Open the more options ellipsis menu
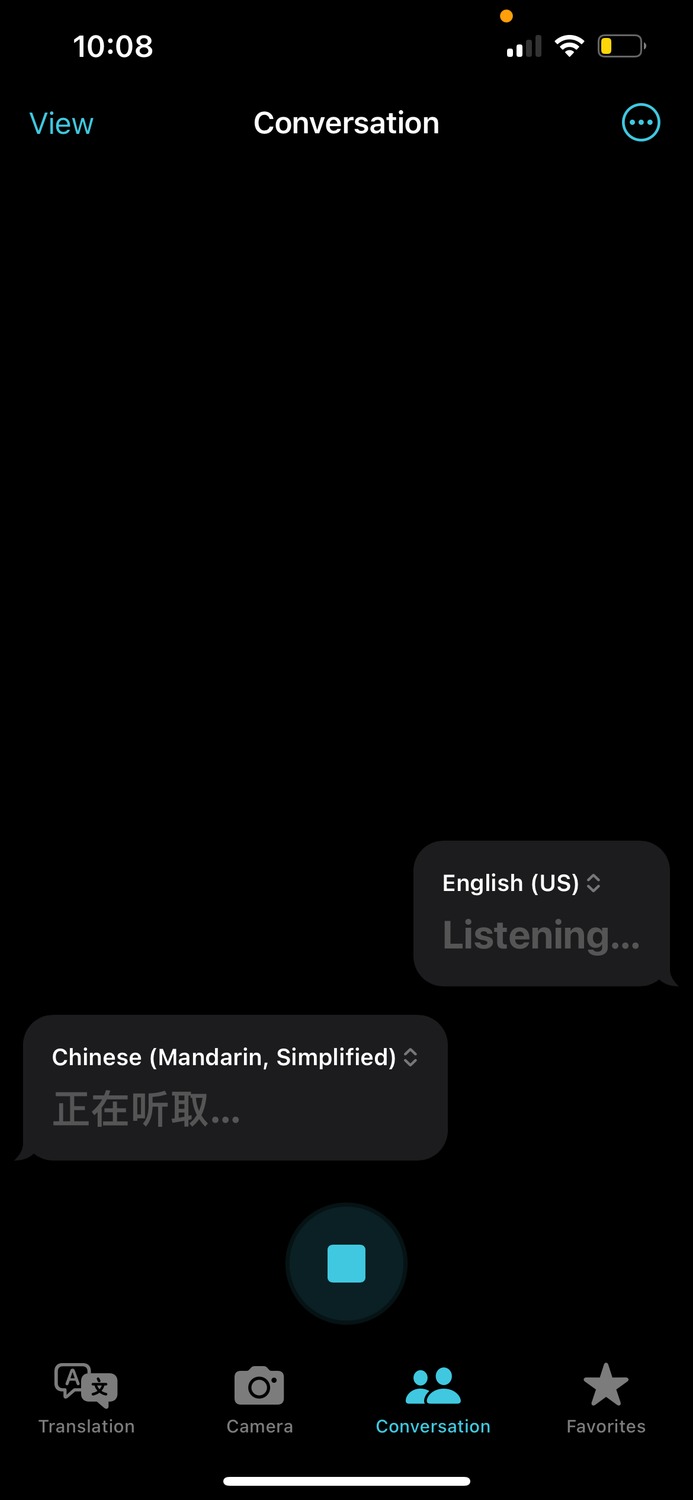The width and height of the screenshot is (693, 1500). point(641,123)
